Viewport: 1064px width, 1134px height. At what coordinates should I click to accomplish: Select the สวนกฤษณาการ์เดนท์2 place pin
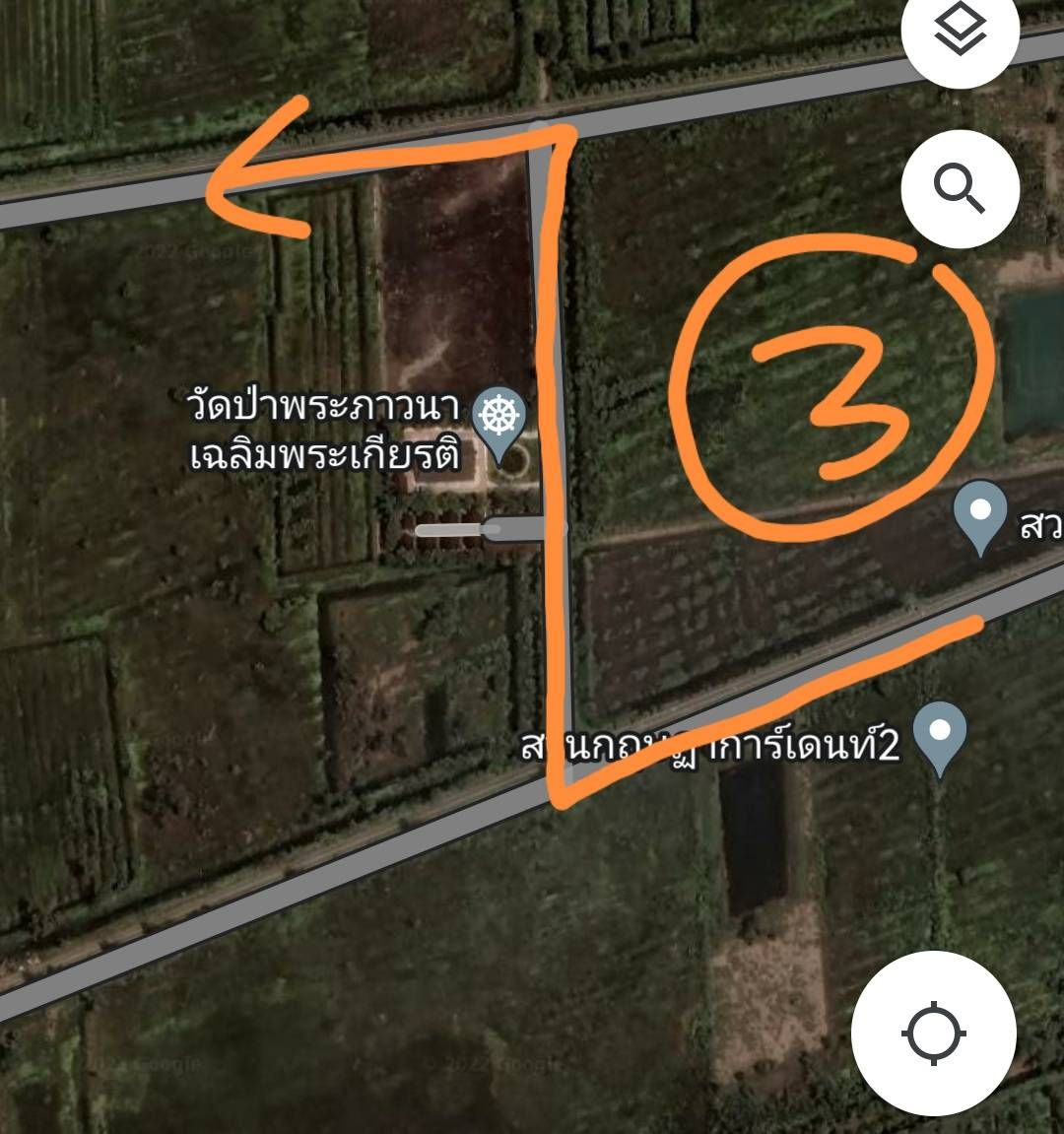pos(940,735)
